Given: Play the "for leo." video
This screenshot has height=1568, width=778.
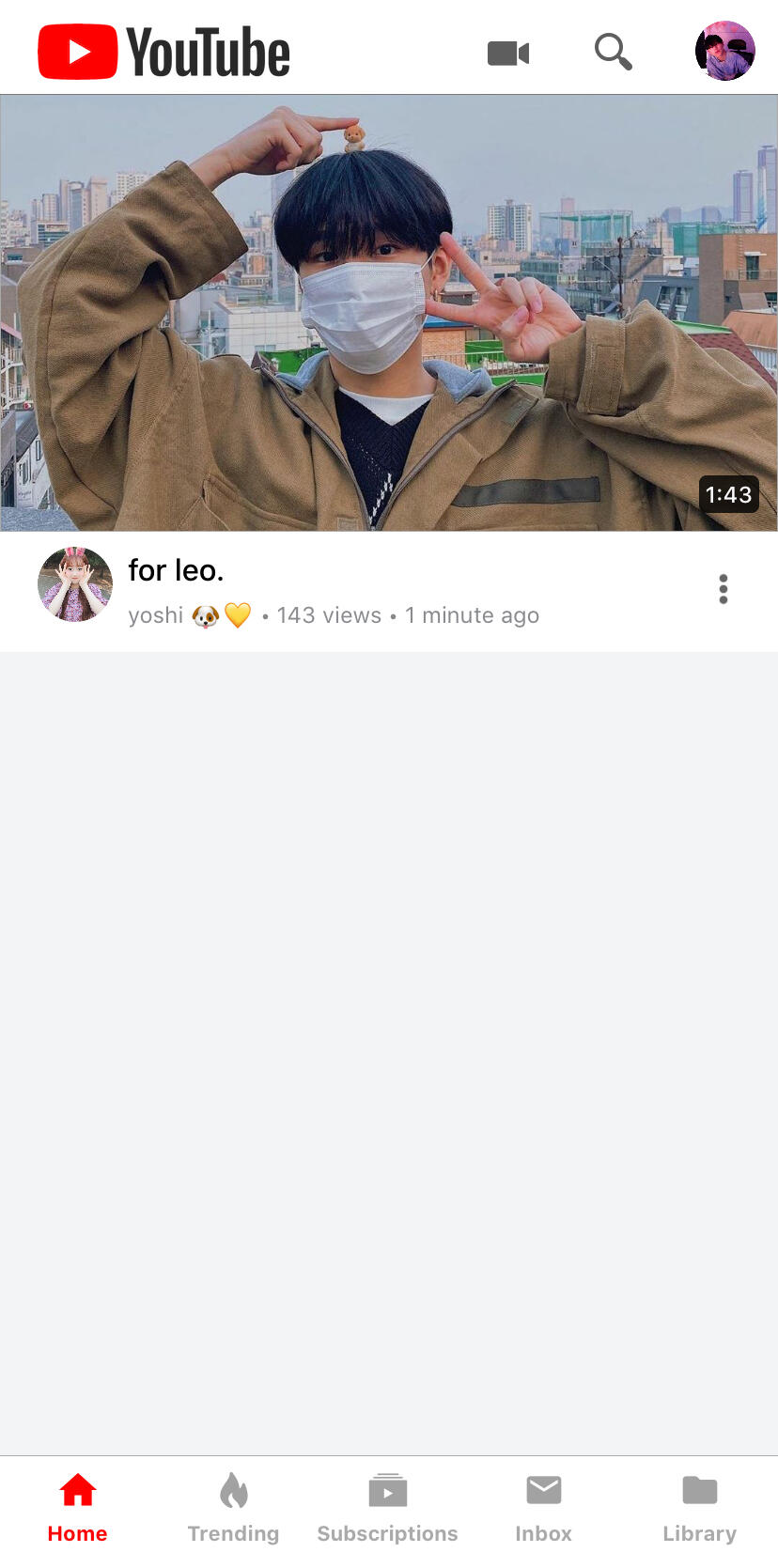Looking at the screenshot, I should (389, 313).
